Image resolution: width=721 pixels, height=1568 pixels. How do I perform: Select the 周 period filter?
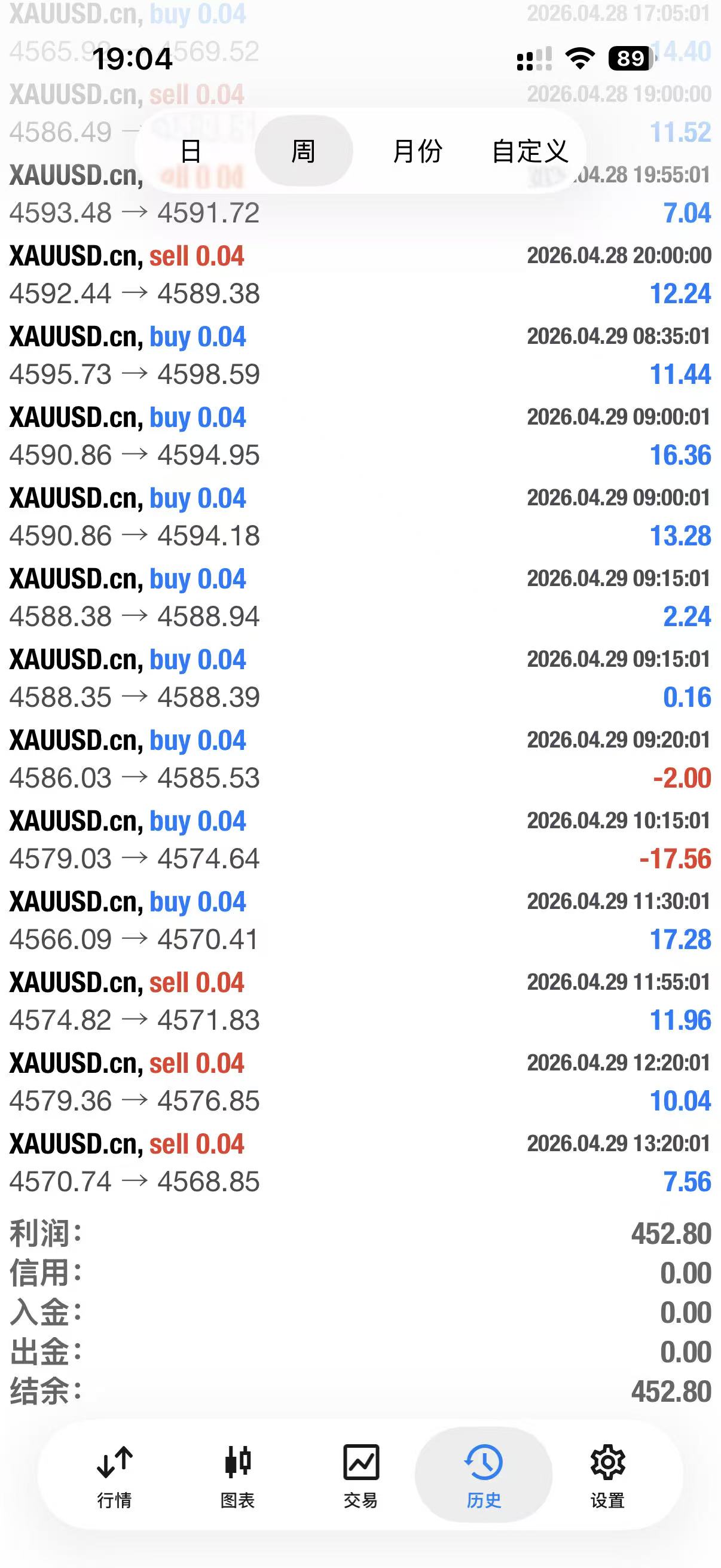pos(303,151)
